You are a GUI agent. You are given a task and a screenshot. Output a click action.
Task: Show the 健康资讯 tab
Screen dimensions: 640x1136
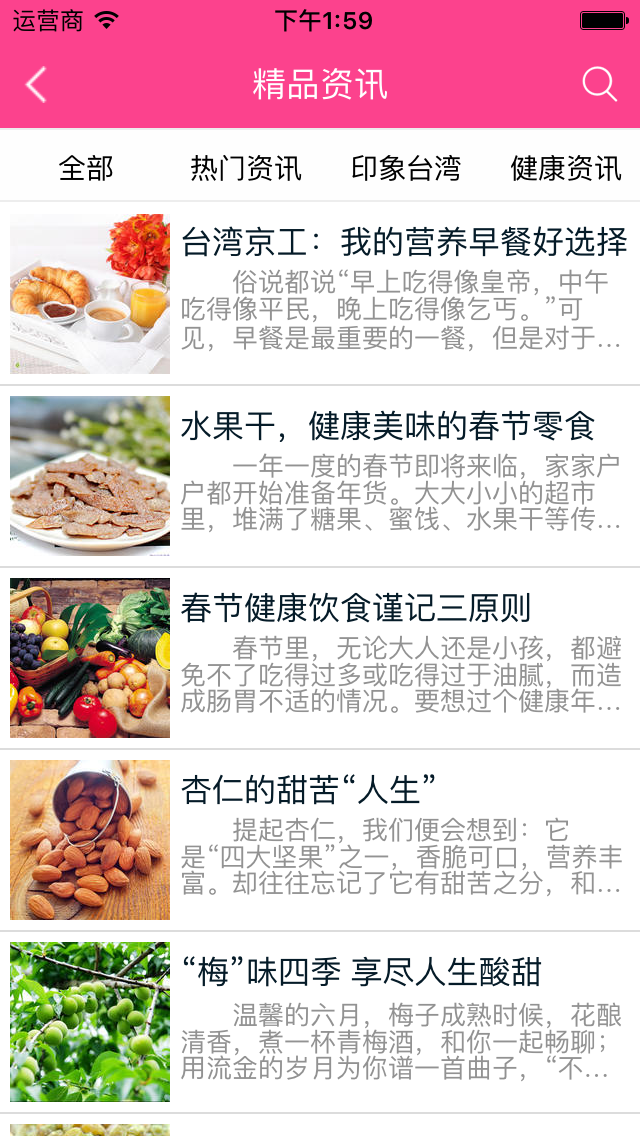coord(565,168)
